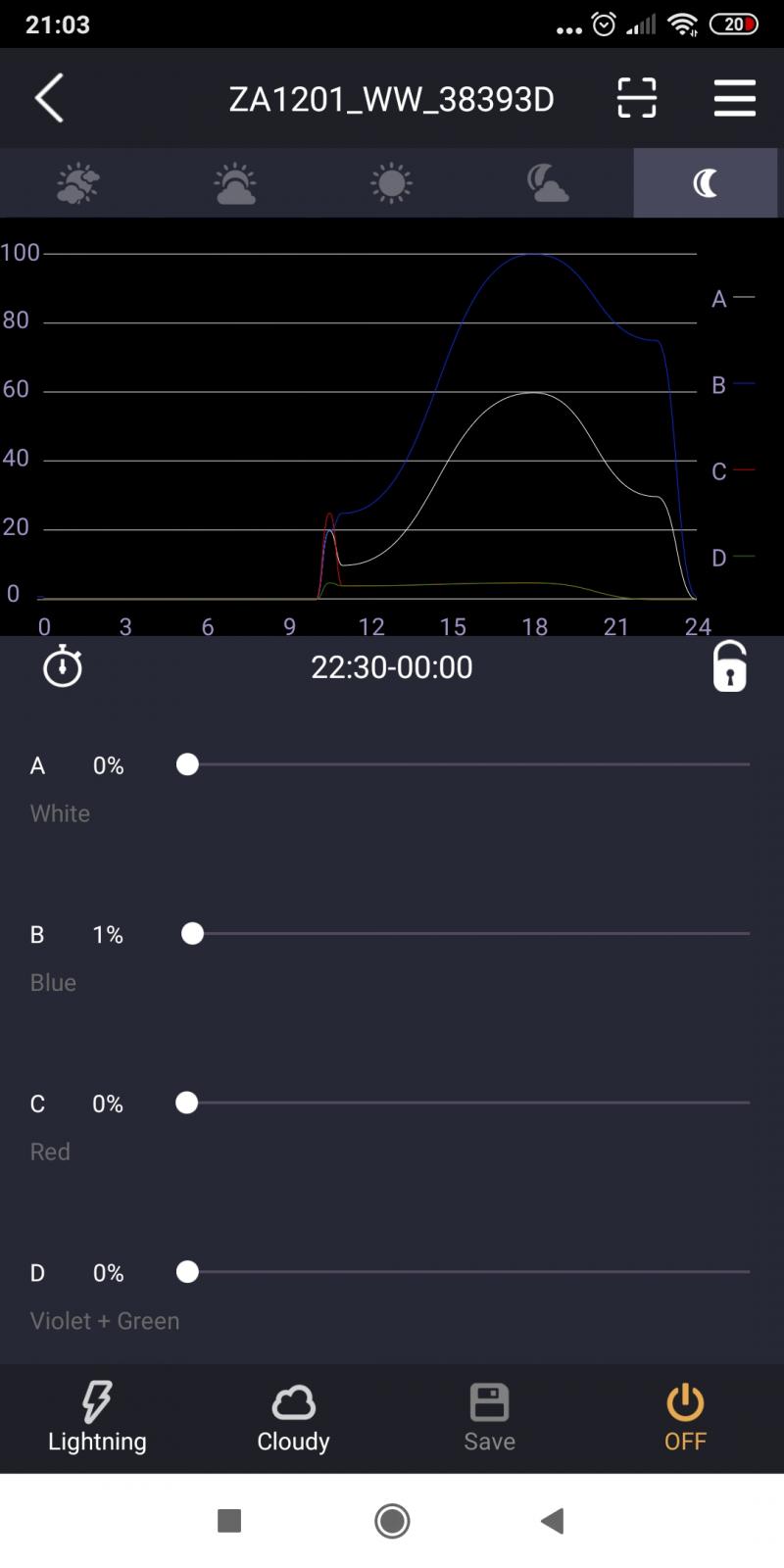Toggle the OFF power button

tap(685, 1417)
